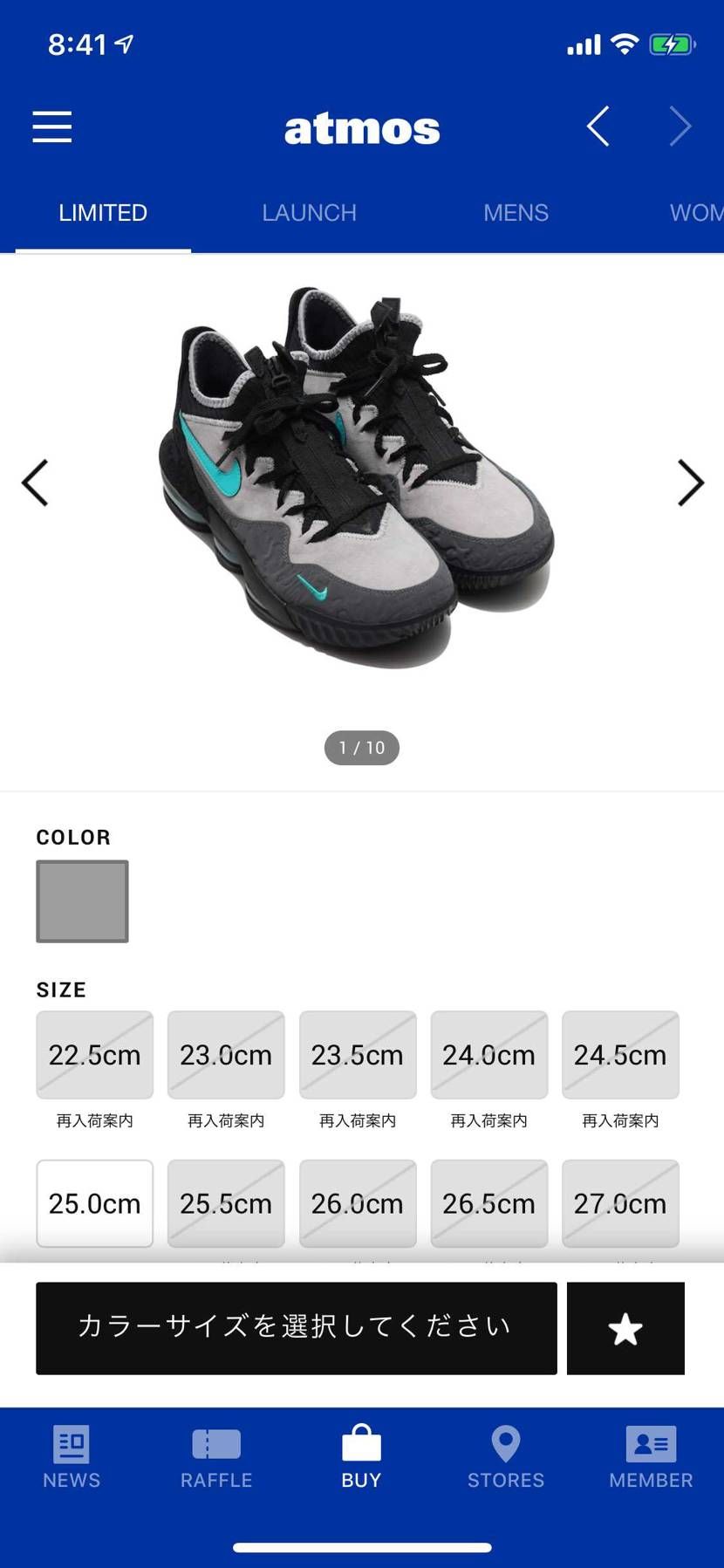Show the previous product photo
Image resolution: width=724 pixels, height=1568 pixels.
(x=35, y=483)
